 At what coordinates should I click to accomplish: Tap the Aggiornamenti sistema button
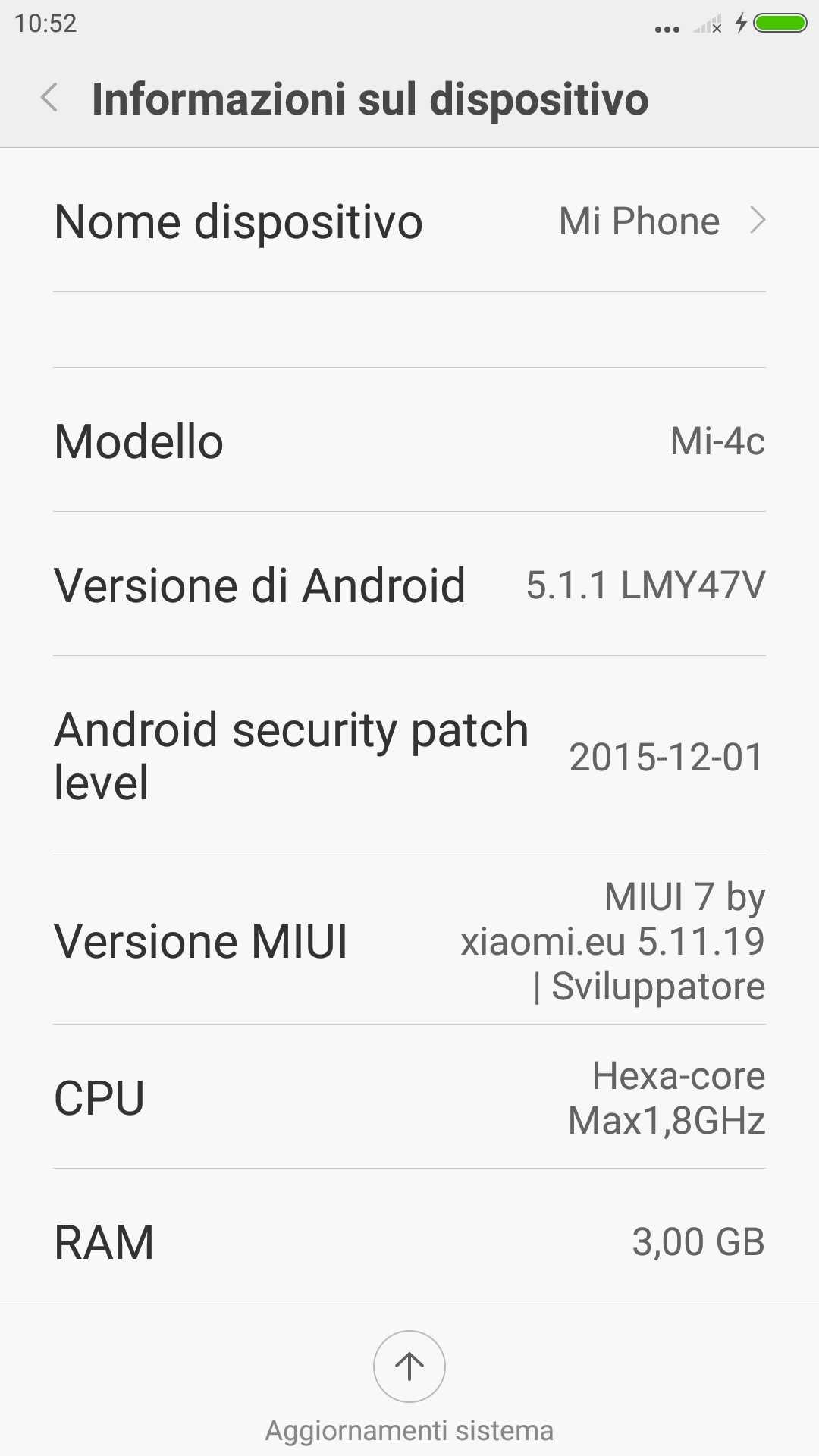[x=409, y=1388]
